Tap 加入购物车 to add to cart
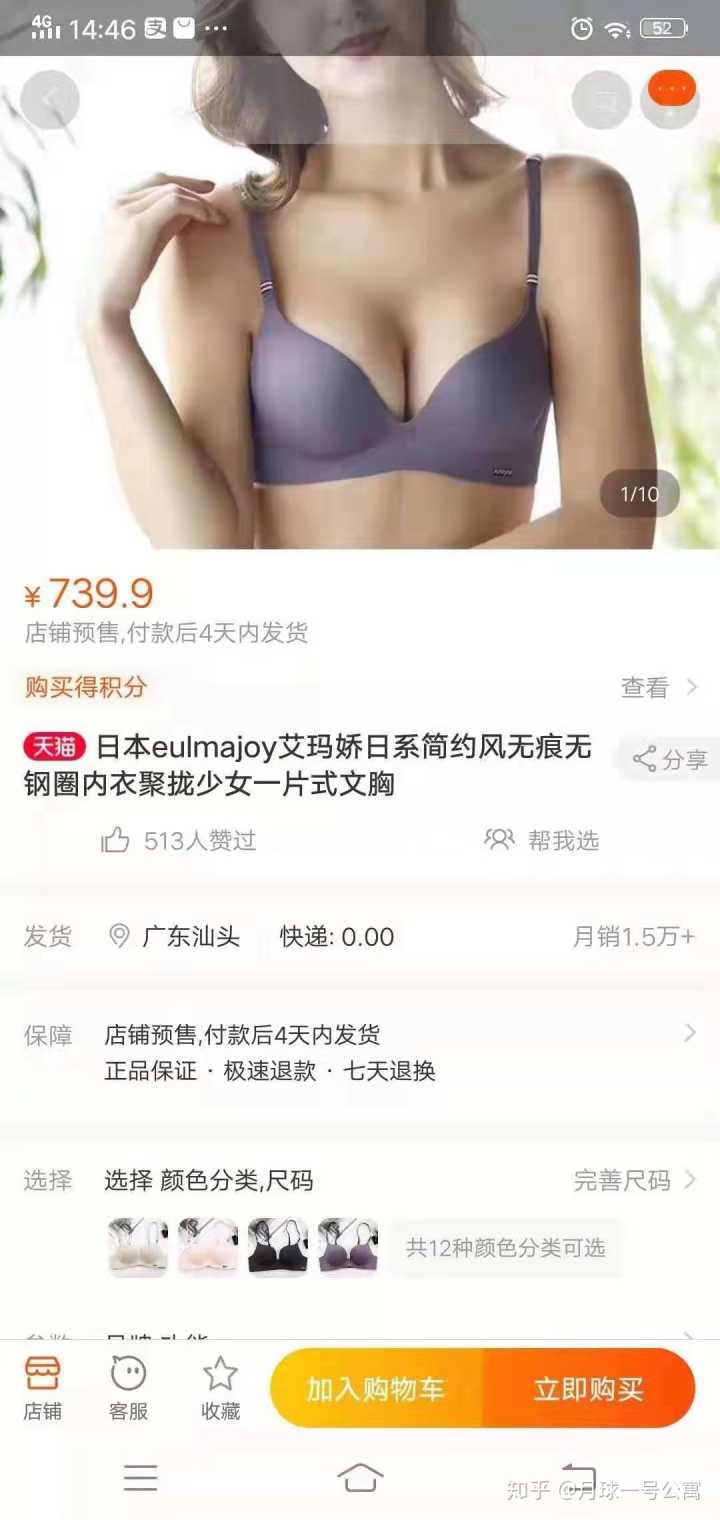The width and height of the screenshot is (720, 1520). [376, 1389]
